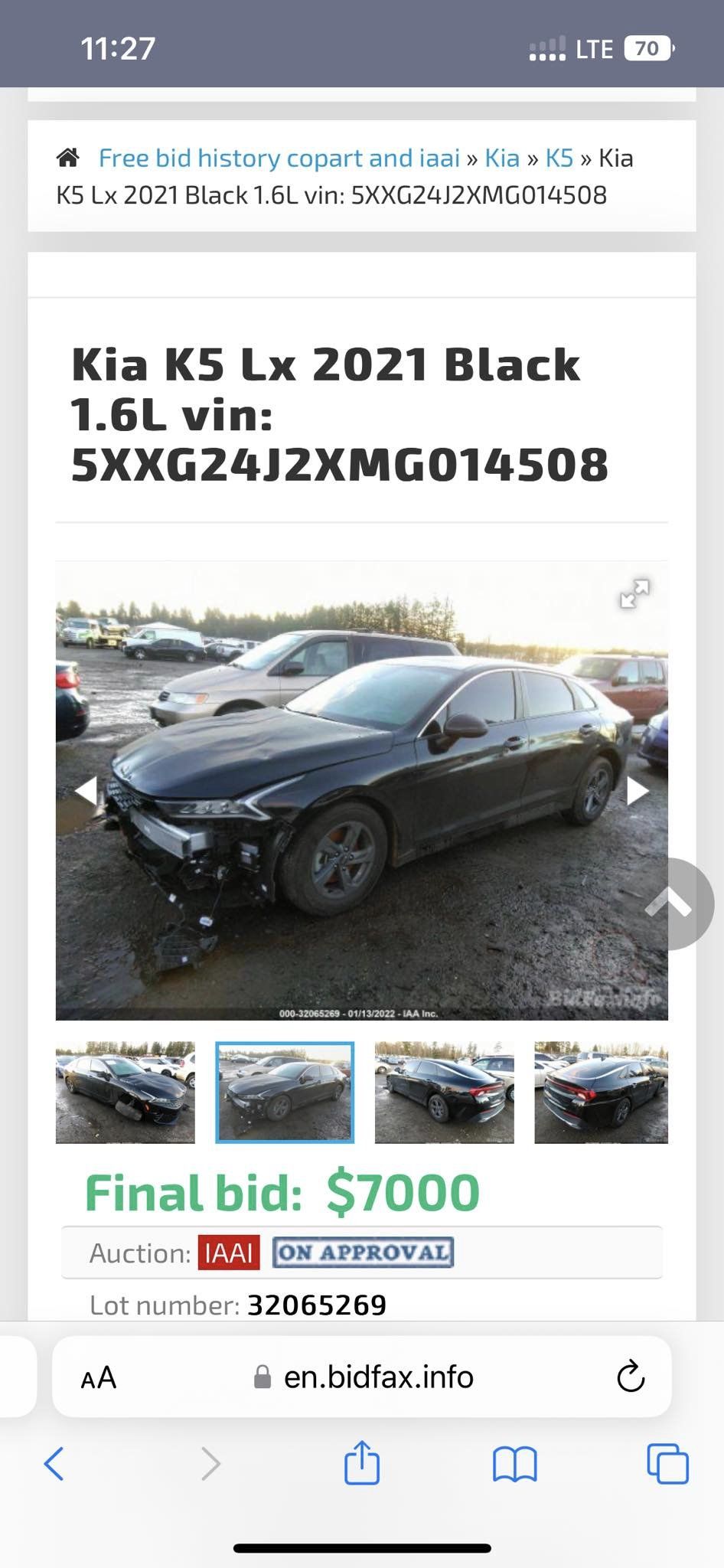The height and width of the screenshot is (1568, 724).
Task: Go to the bidfax home icon
Action: pyautogui.click(x=68, y=158)
